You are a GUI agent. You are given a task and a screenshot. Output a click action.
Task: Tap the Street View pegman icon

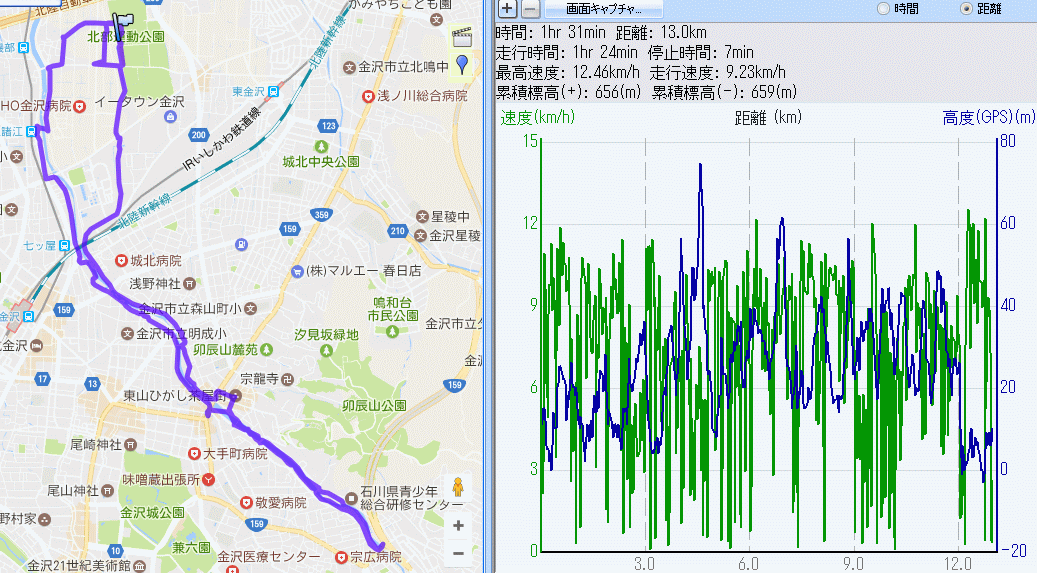458,487
